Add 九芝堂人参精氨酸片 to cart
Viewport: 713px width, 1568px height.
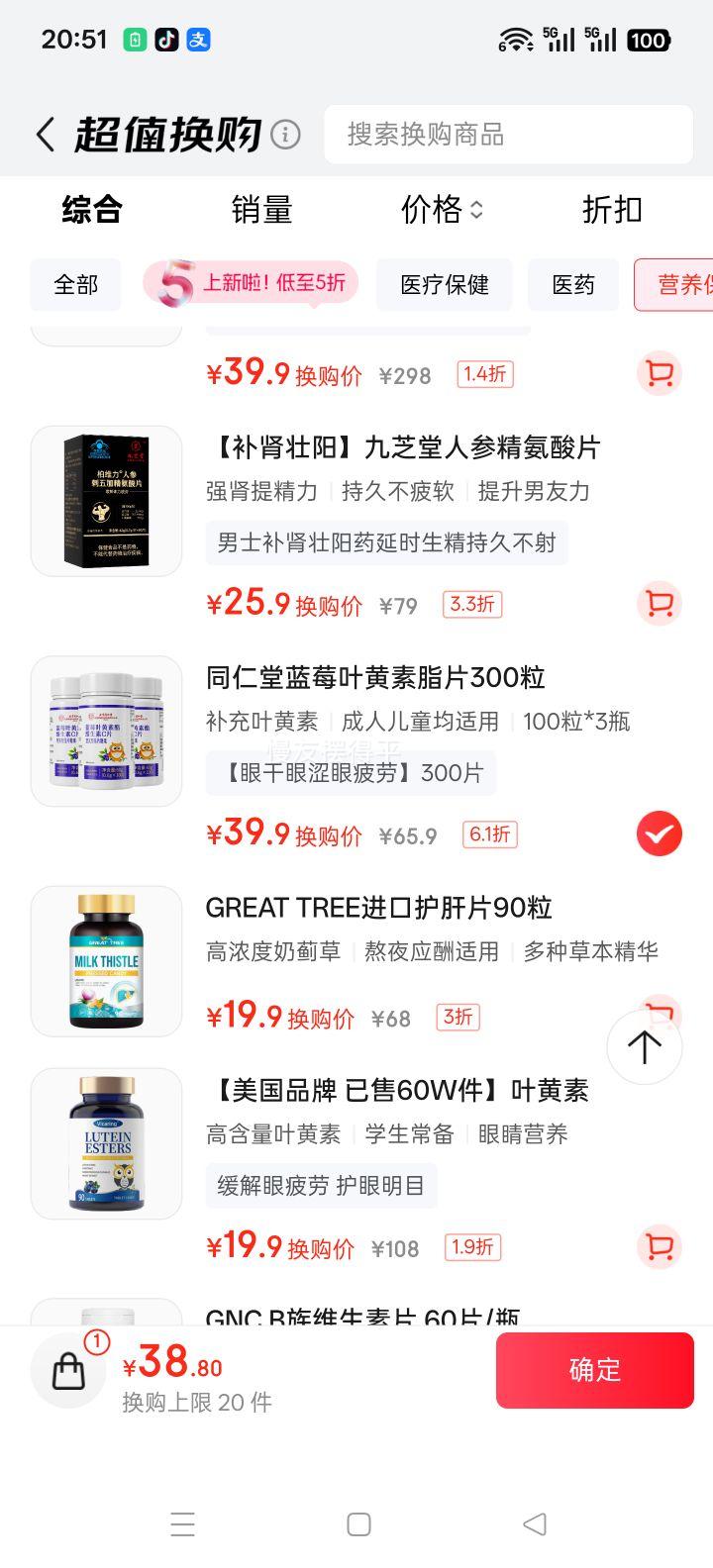(659, 604)
